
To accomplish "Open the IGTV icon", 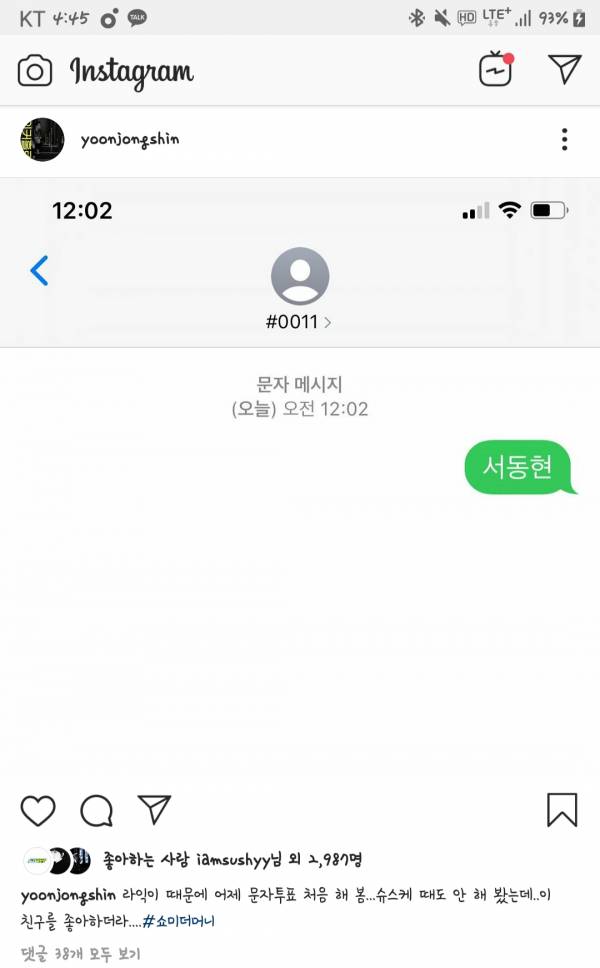I will coord(496,70).
